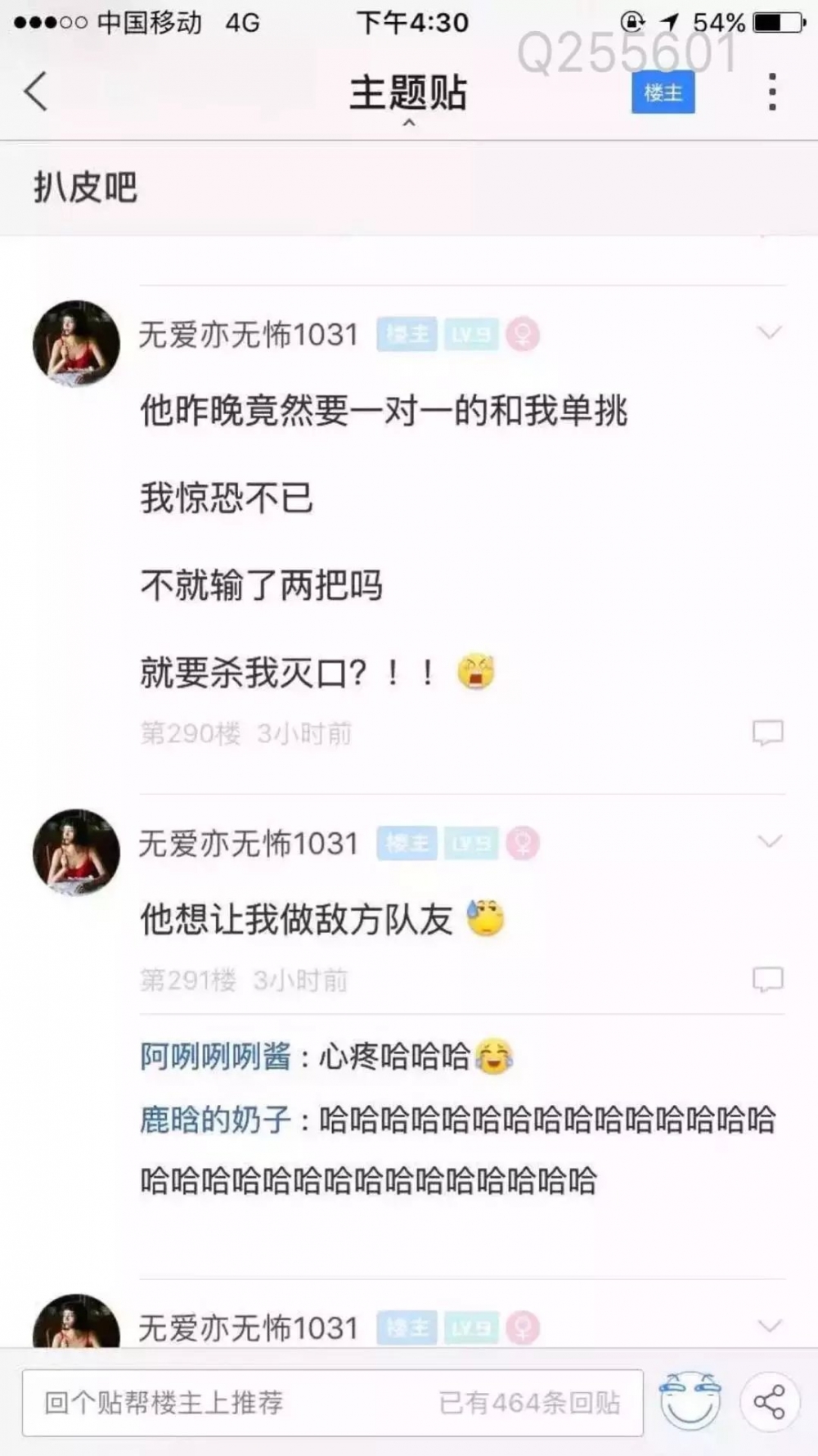Reply to the 第291楼 post via comment icon

pyautogui.click(x=767, y=980)
